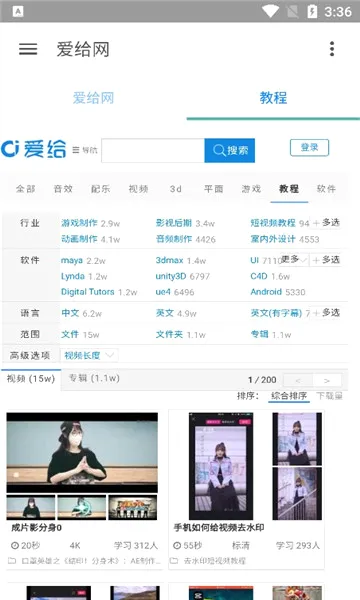Go to the next results page arrow
This screenshot has width=360, height=600.
[x=327, y=380]
